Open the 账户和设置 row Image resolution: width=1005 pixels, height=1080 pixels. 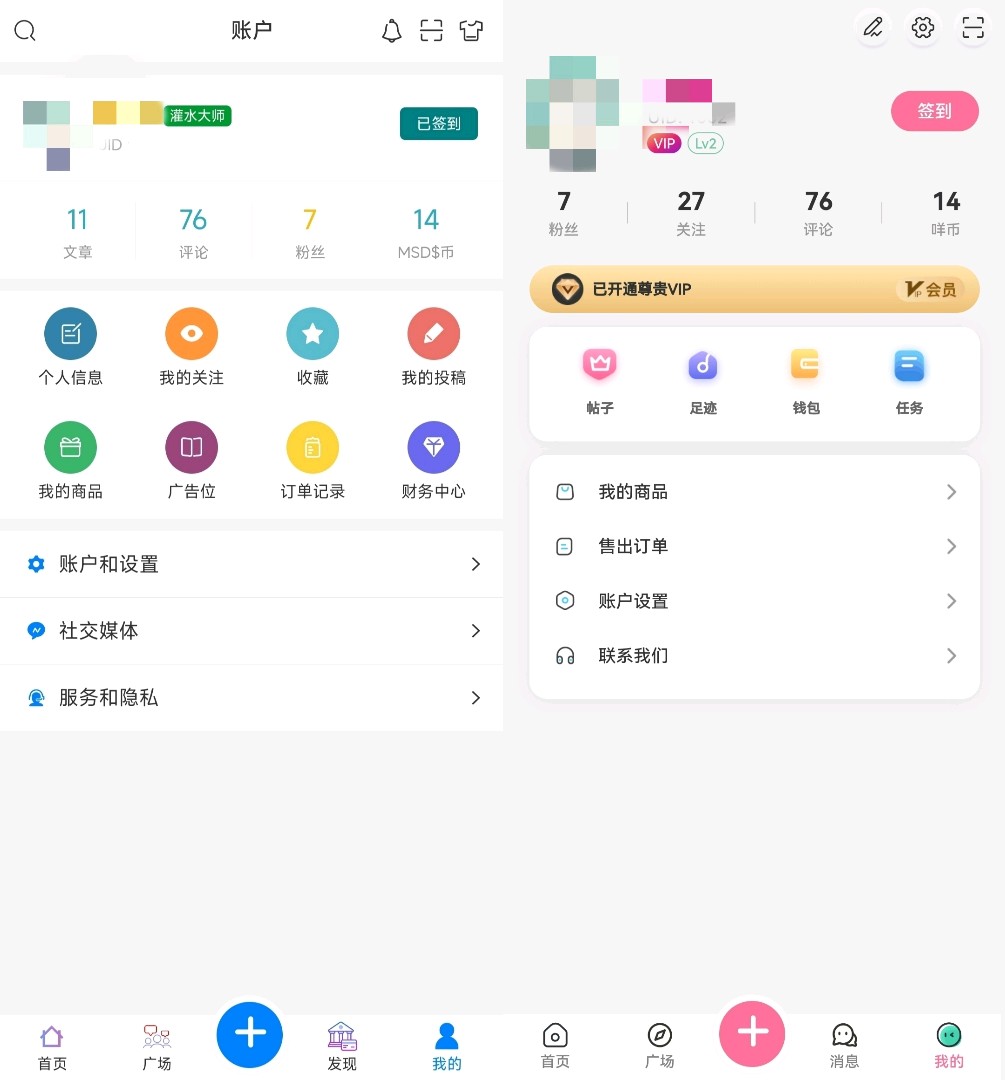(x=251, y=564)
